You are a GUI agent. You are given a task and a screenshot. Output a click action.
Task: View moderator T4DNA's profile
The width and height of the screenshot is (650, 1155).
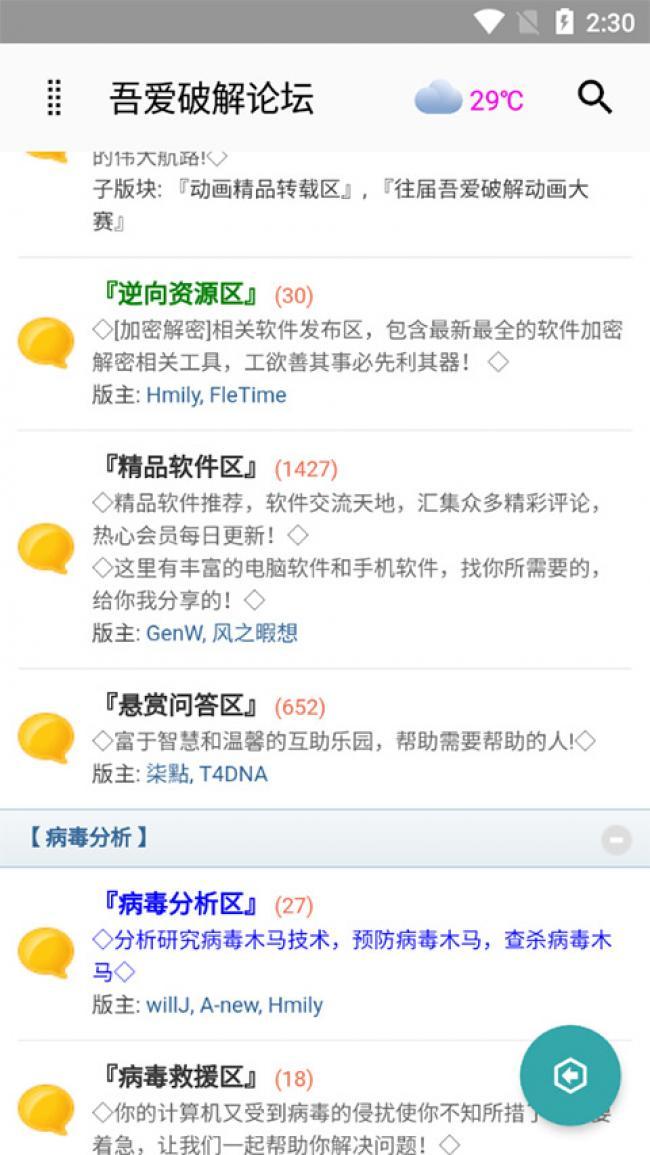tap(233, 774)
